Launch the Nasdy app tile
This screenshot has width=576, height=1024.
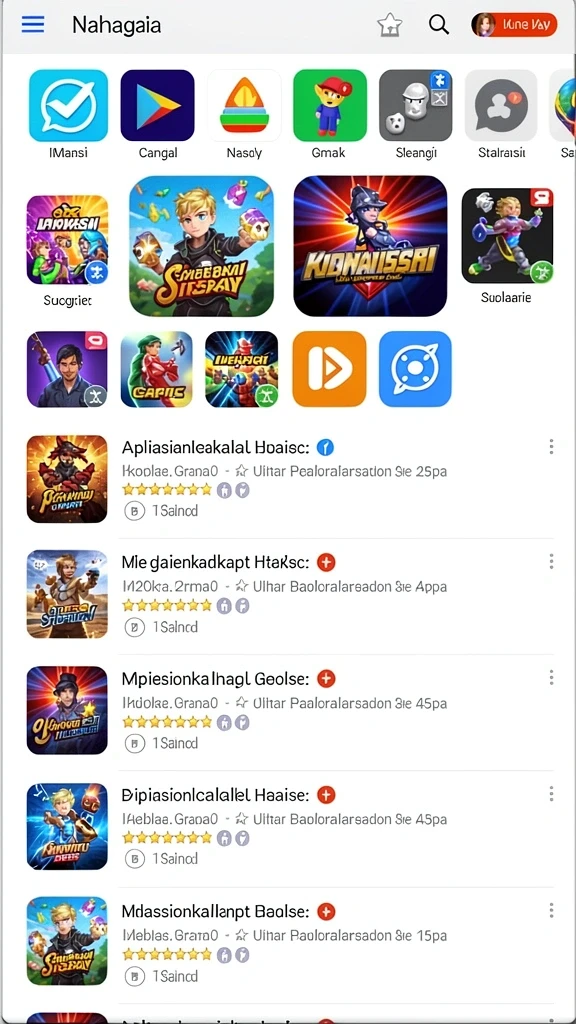click(244, 105)
